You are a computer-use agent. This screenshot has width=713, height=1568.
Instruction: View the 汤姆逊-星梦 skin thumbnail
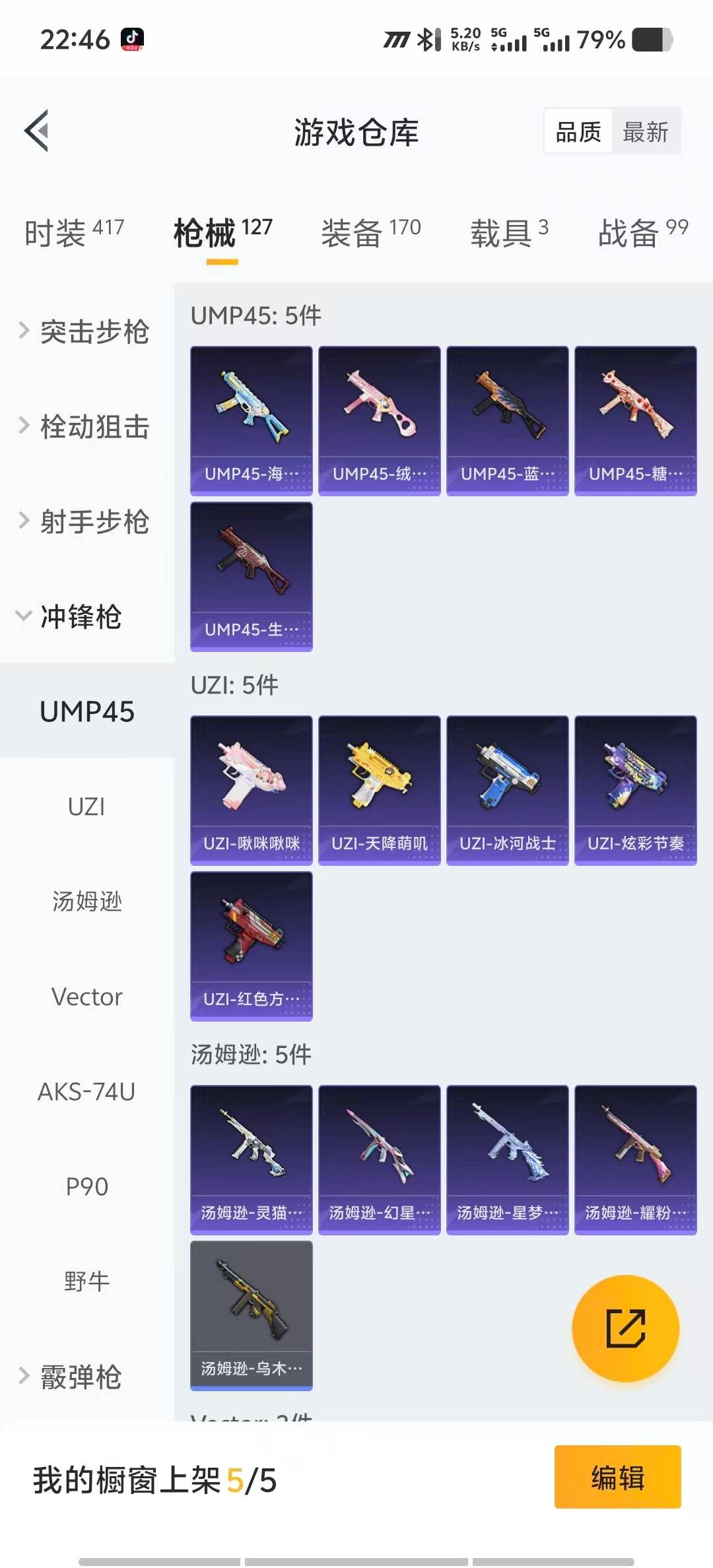coord(506,1158)
